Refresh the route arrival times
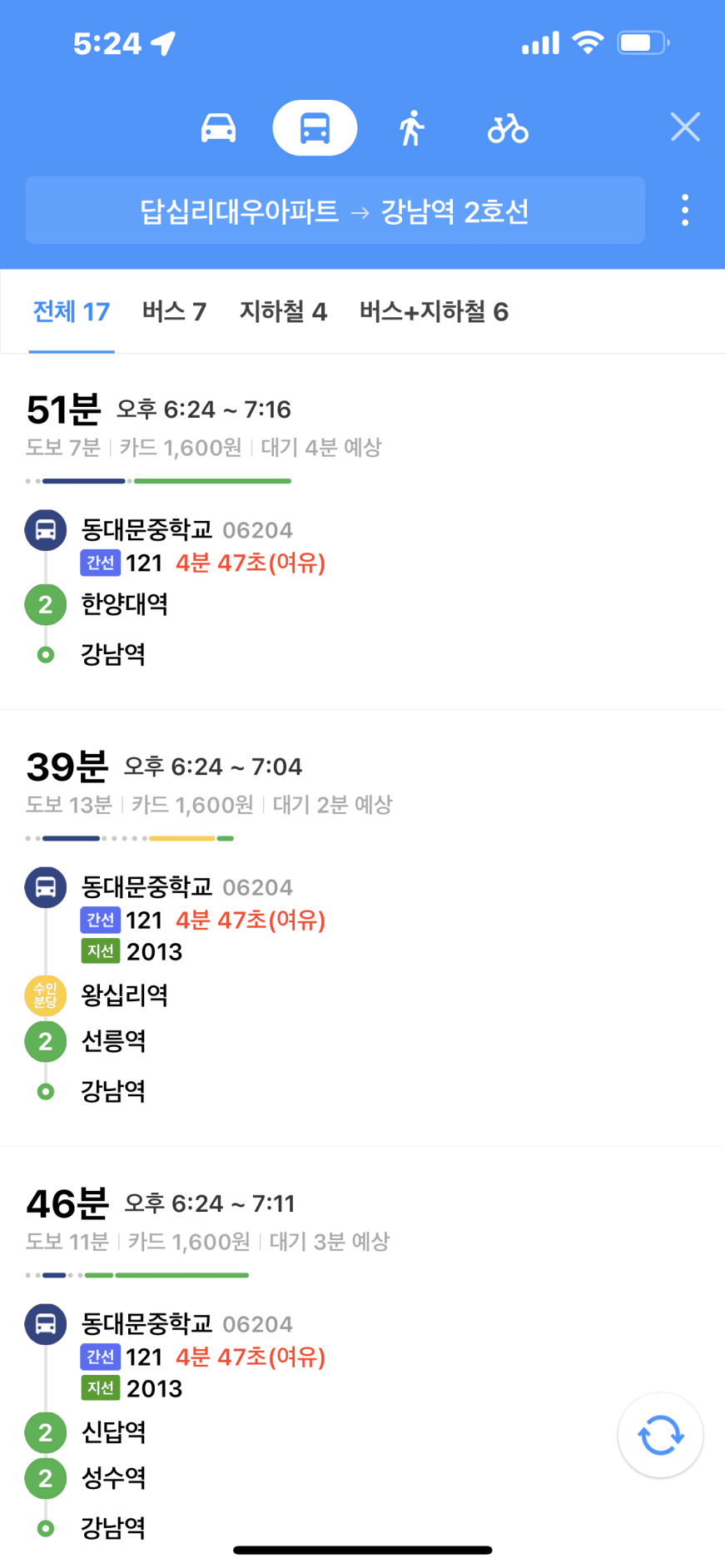 [x=661, y=1435]
